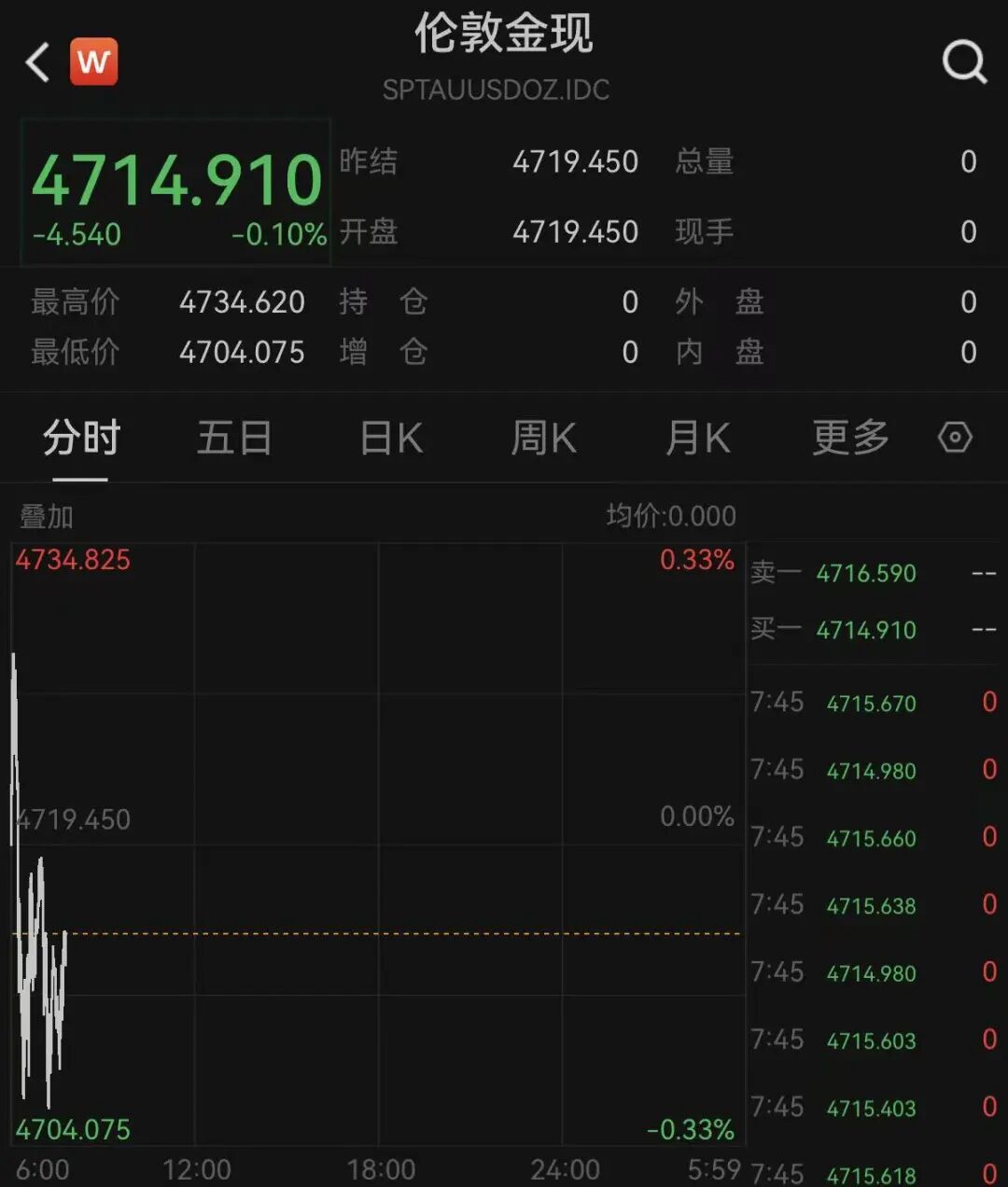Screen dimensions: 1008x1187
Task: Select the 月K chart tab
Action: 697,438
